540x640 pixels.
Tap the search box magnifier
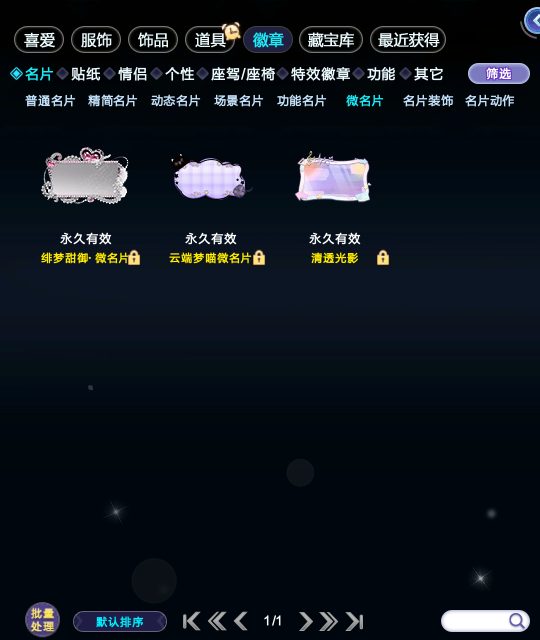click(x=517, y=621)
